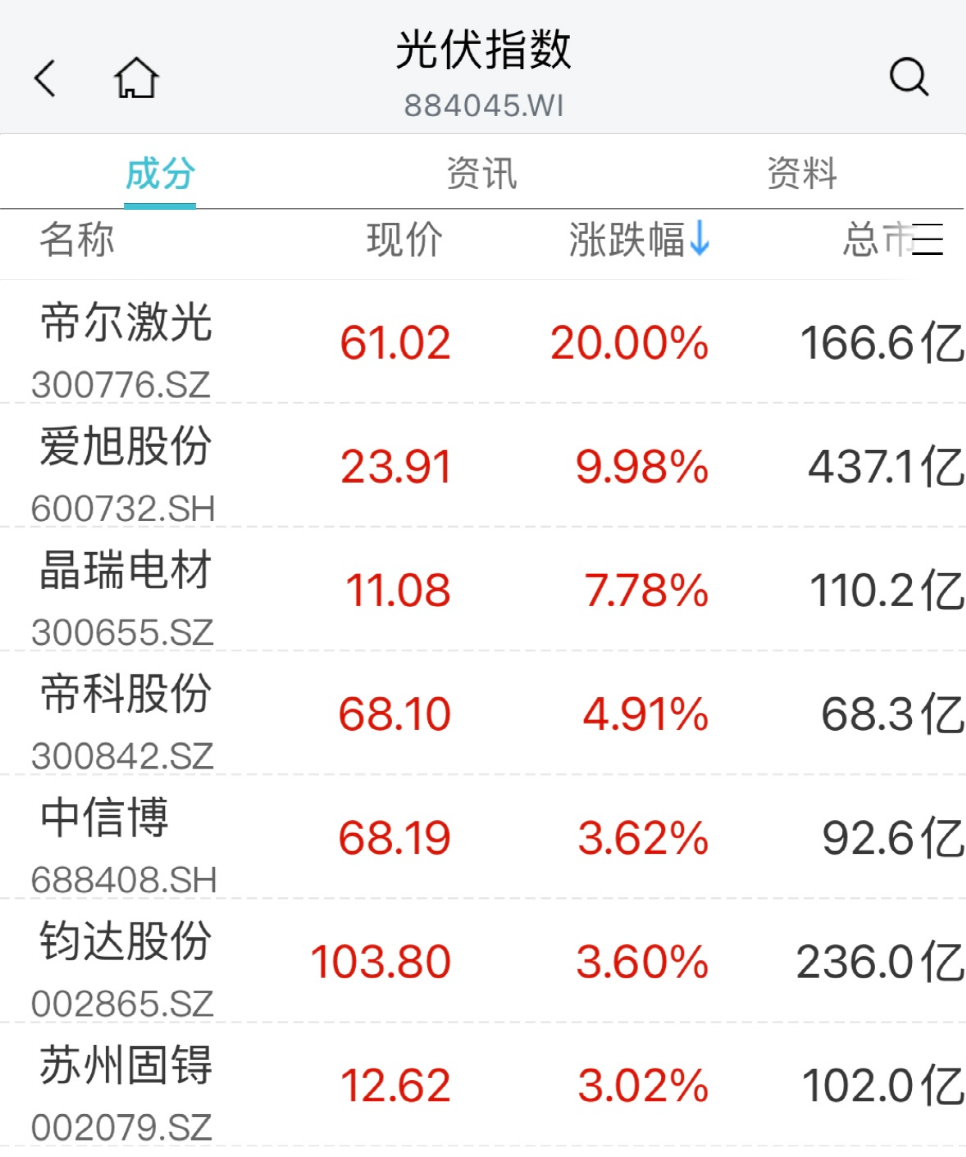Select the 成分 tab

point(160,174)
